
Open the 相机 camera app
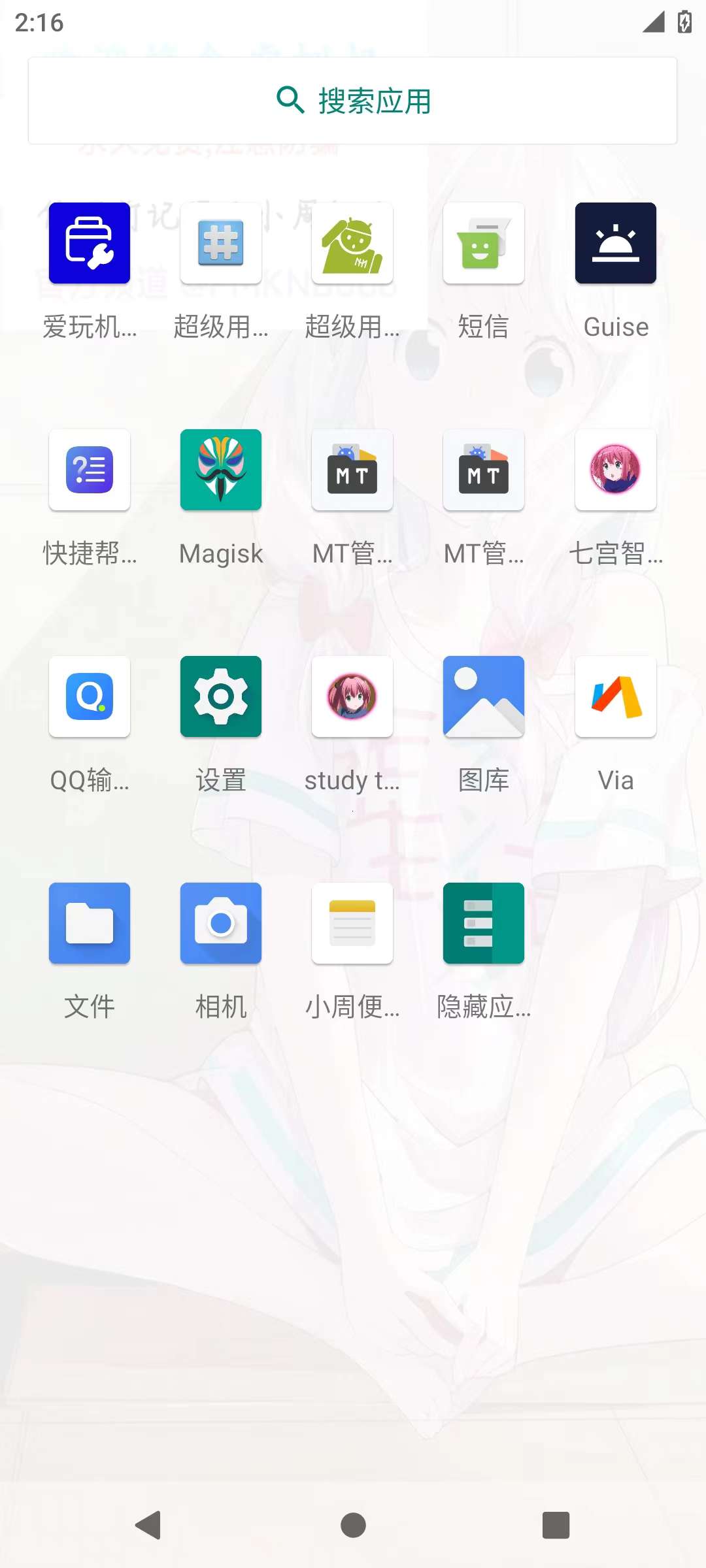221,923
